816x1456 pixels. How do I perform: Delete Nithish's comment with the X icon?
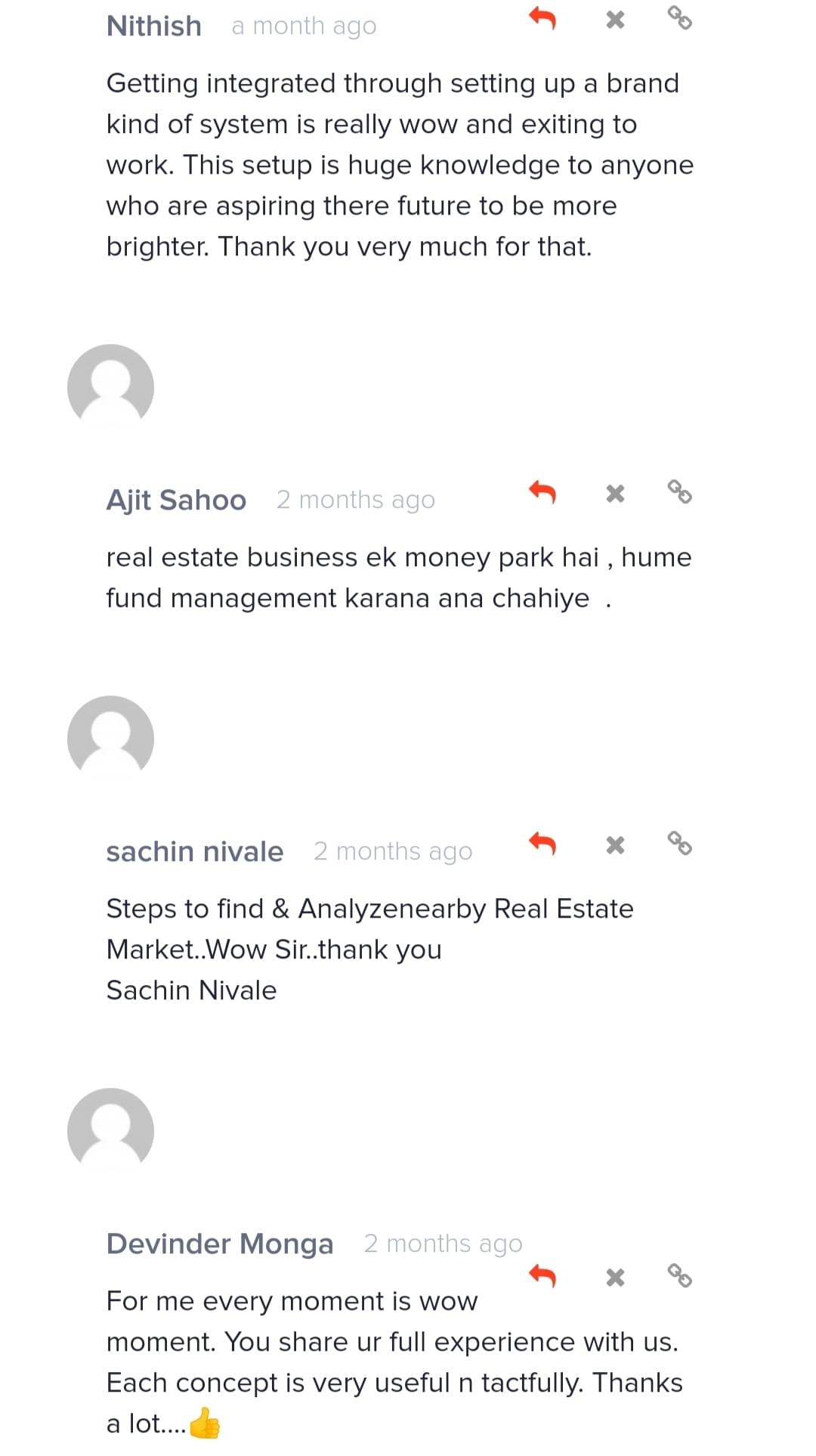(616, 20)
